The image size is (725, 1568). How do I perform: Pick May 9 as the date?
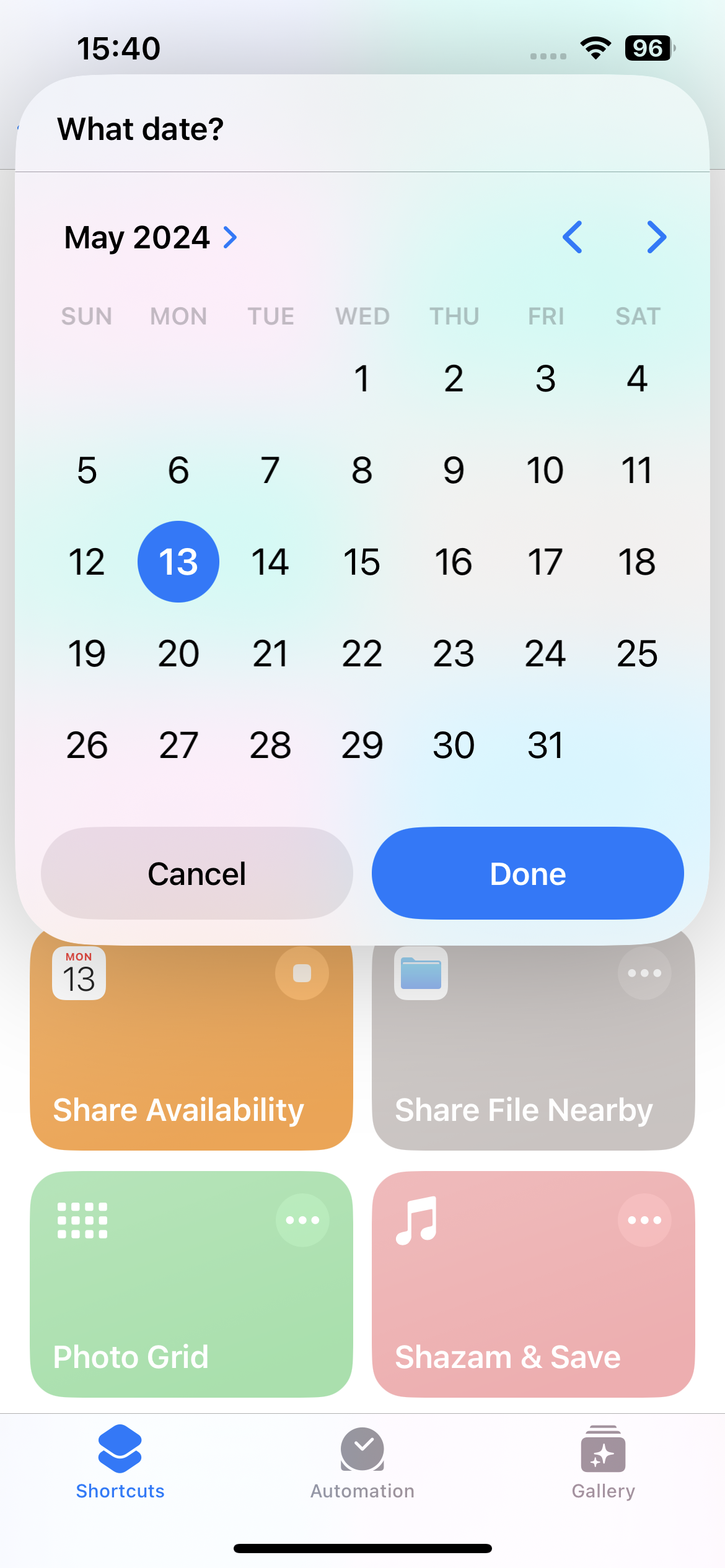pyautogui.click(x=454, y=470)
